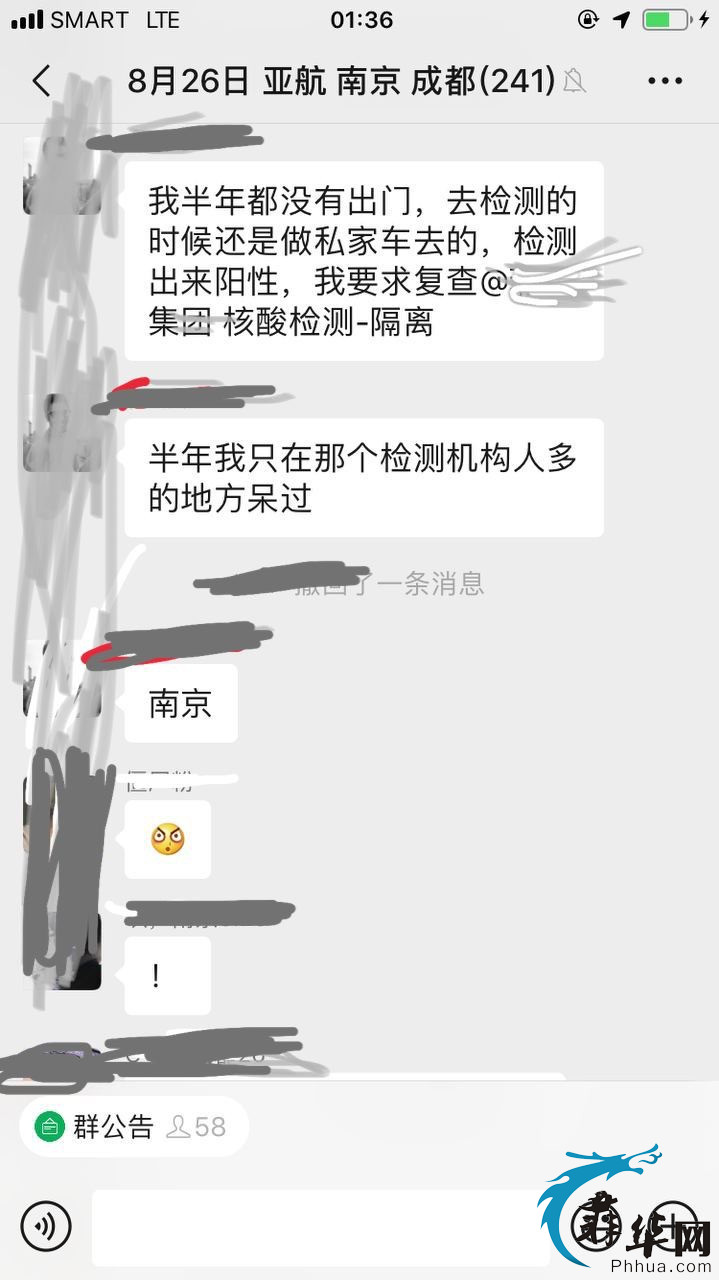
Task: Open the chat's three-dot options menu
Action: tap(665, 81)
